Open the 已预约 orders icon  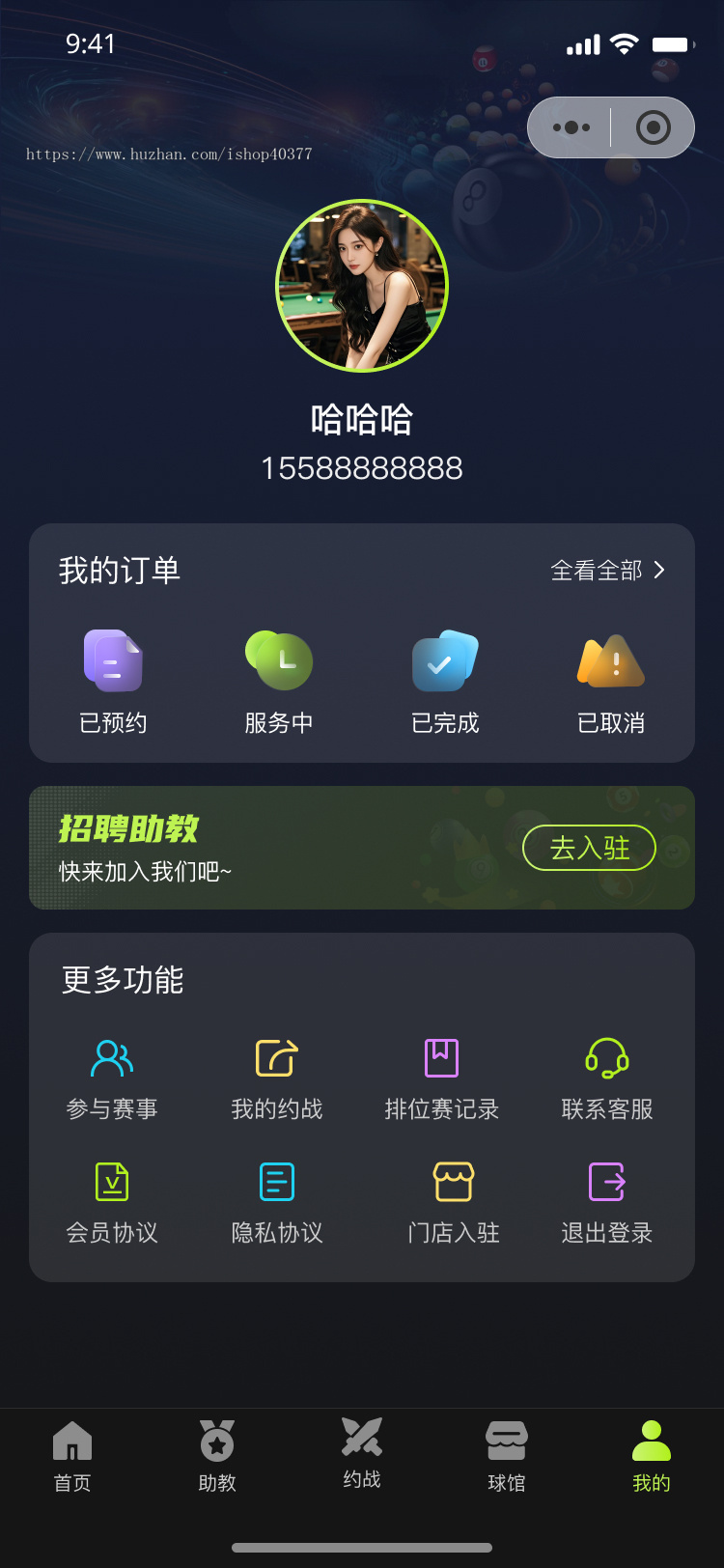(x=113, y=661)
